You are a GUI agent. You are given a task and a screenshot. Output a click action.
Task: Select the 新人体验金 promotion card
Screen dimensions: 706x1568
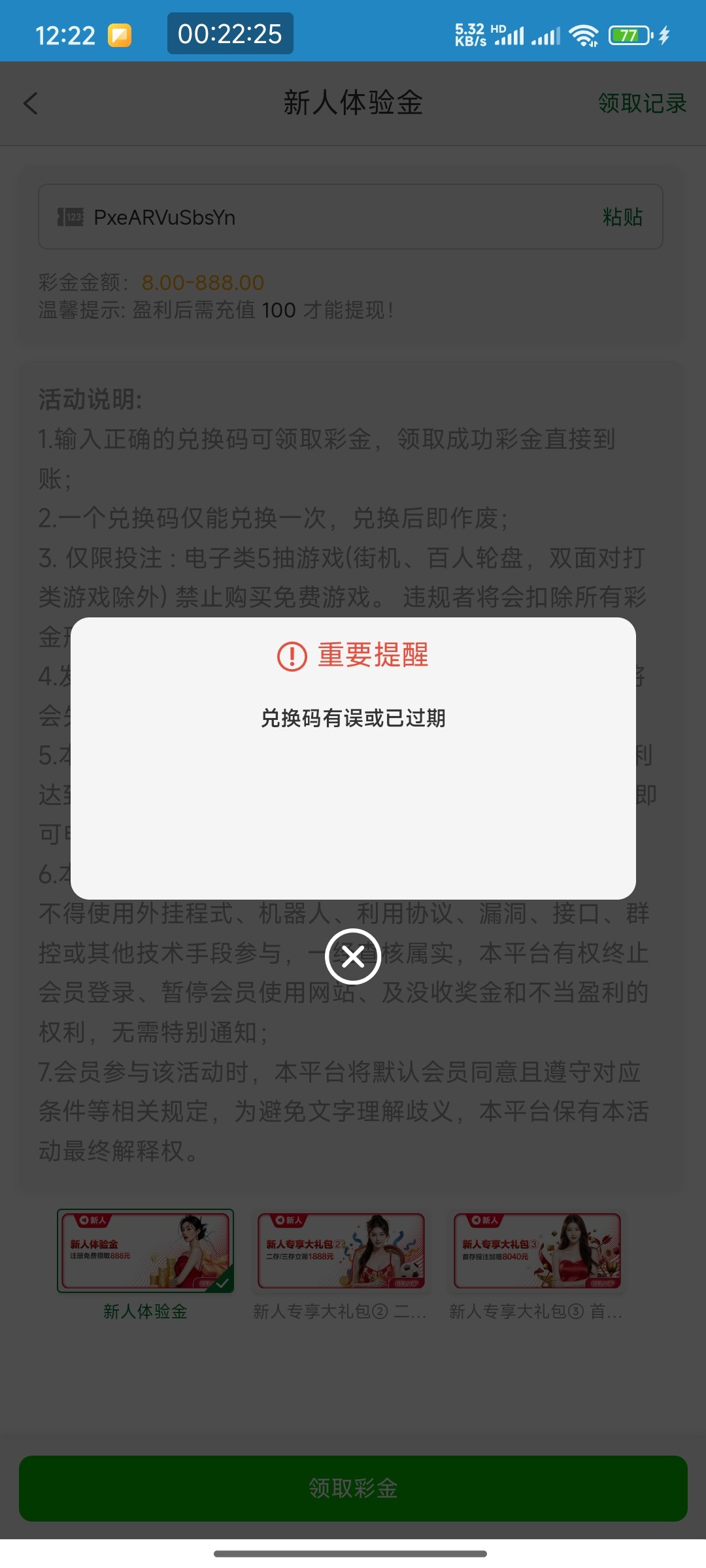tap(145, 1251)
